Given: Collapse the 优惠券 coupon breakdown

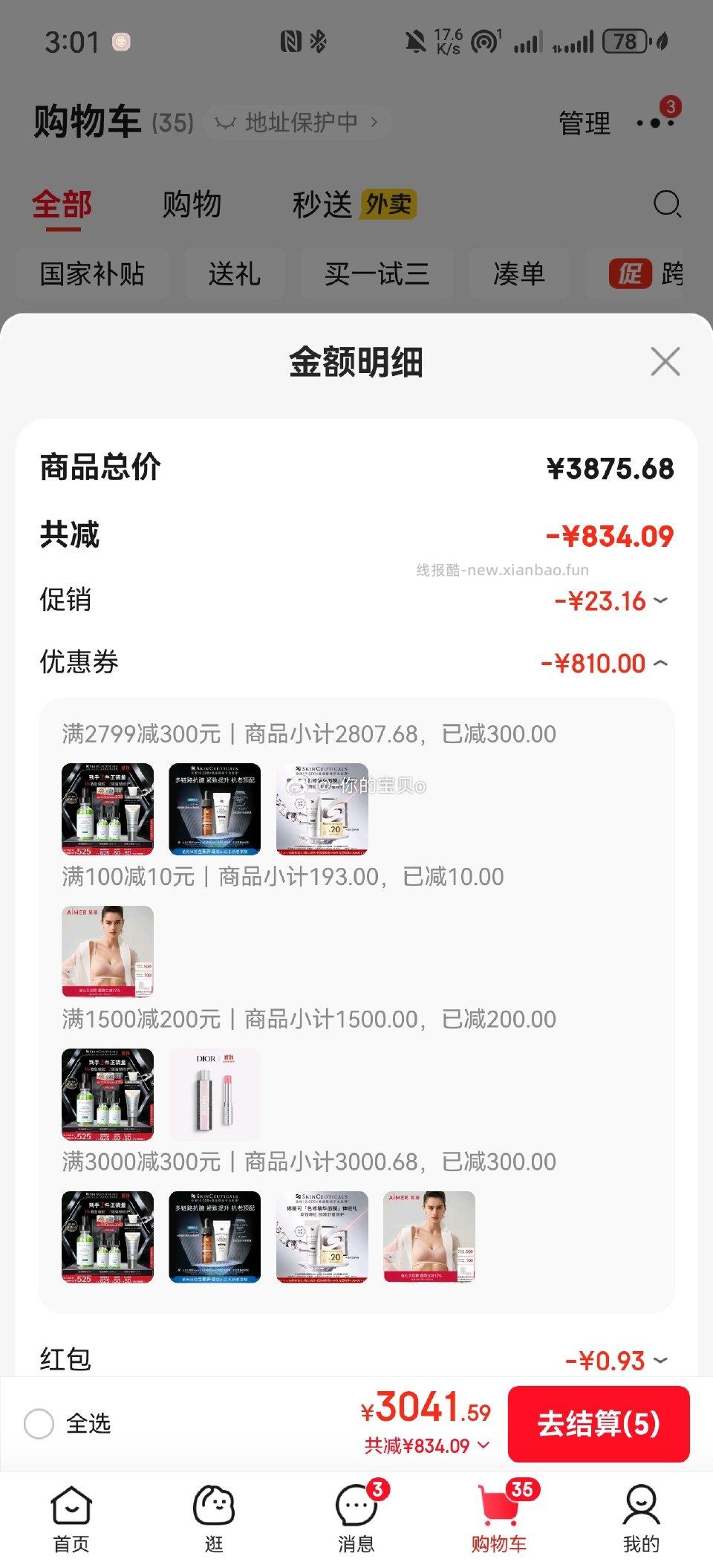Looking at the screenshot, I should click(x=658, y=664).
